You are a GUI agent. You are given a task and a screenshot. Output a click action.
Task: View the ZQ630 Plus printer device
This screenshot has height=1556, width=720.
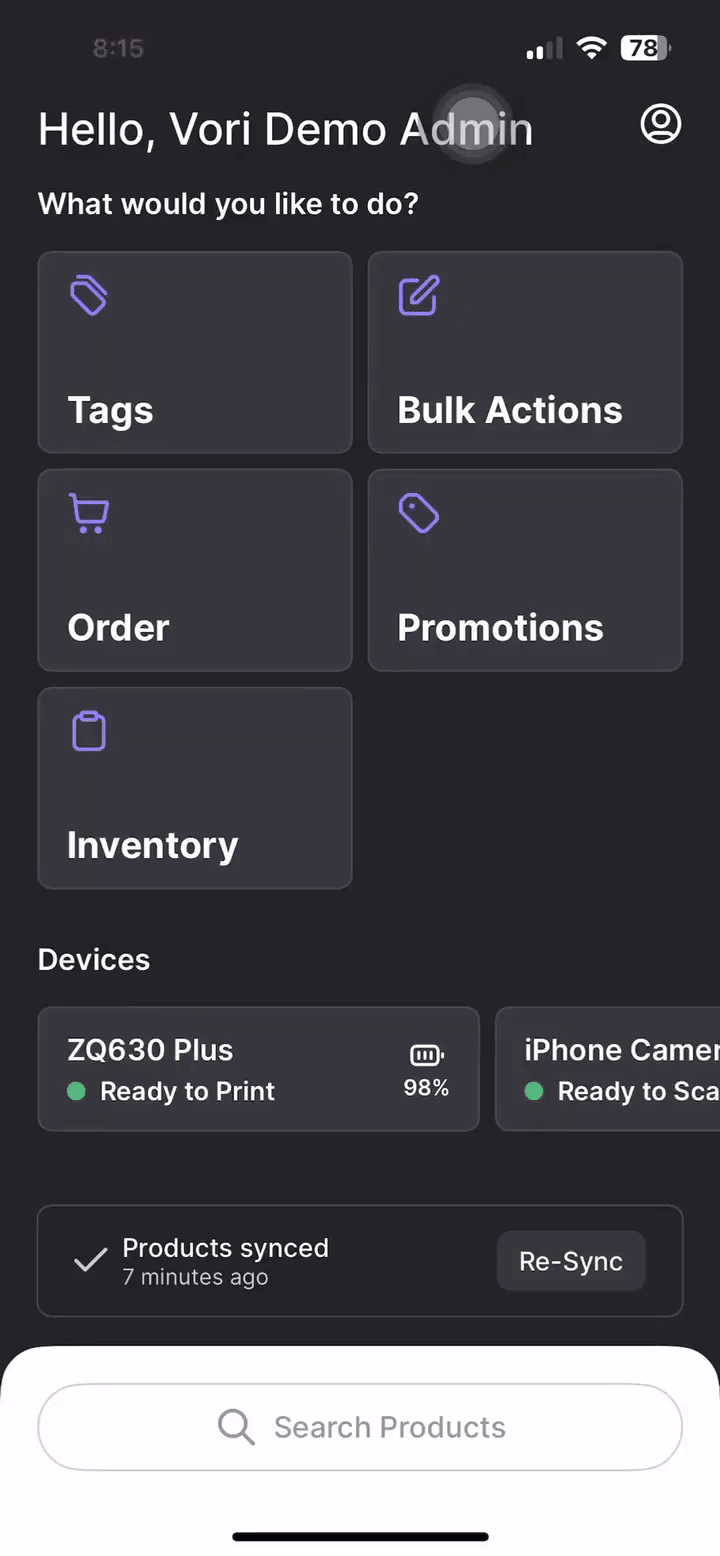pyautogui.click(x=258, y=1069)
